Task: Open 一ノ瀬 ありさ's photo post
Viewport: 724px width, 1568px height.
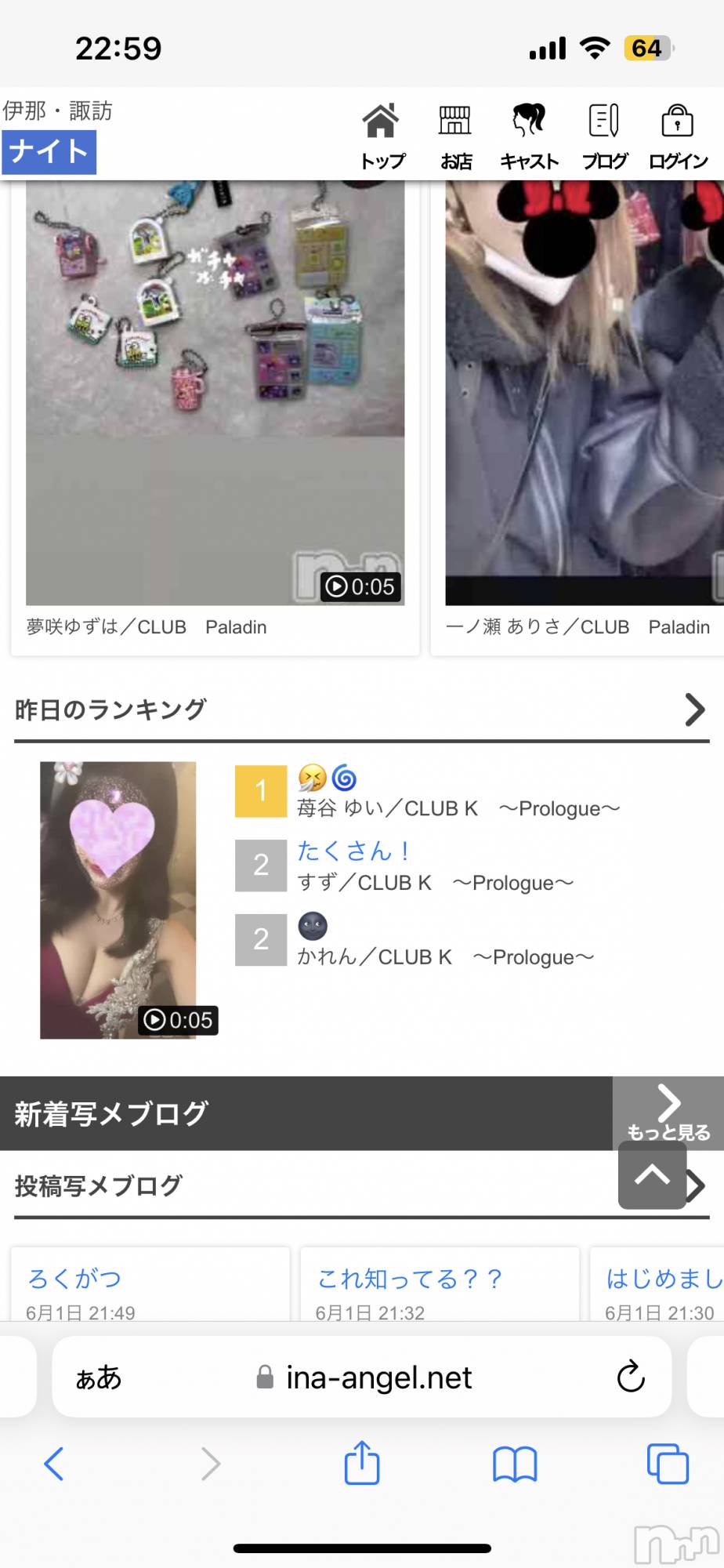Action: 584,392
